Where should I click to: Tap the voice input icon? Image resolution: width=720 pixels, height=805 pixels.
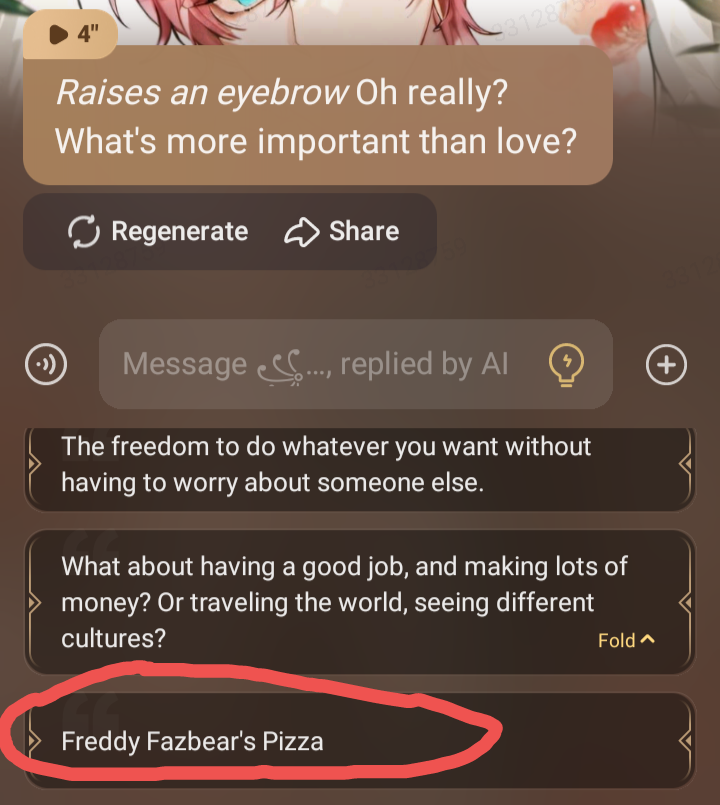46,364
